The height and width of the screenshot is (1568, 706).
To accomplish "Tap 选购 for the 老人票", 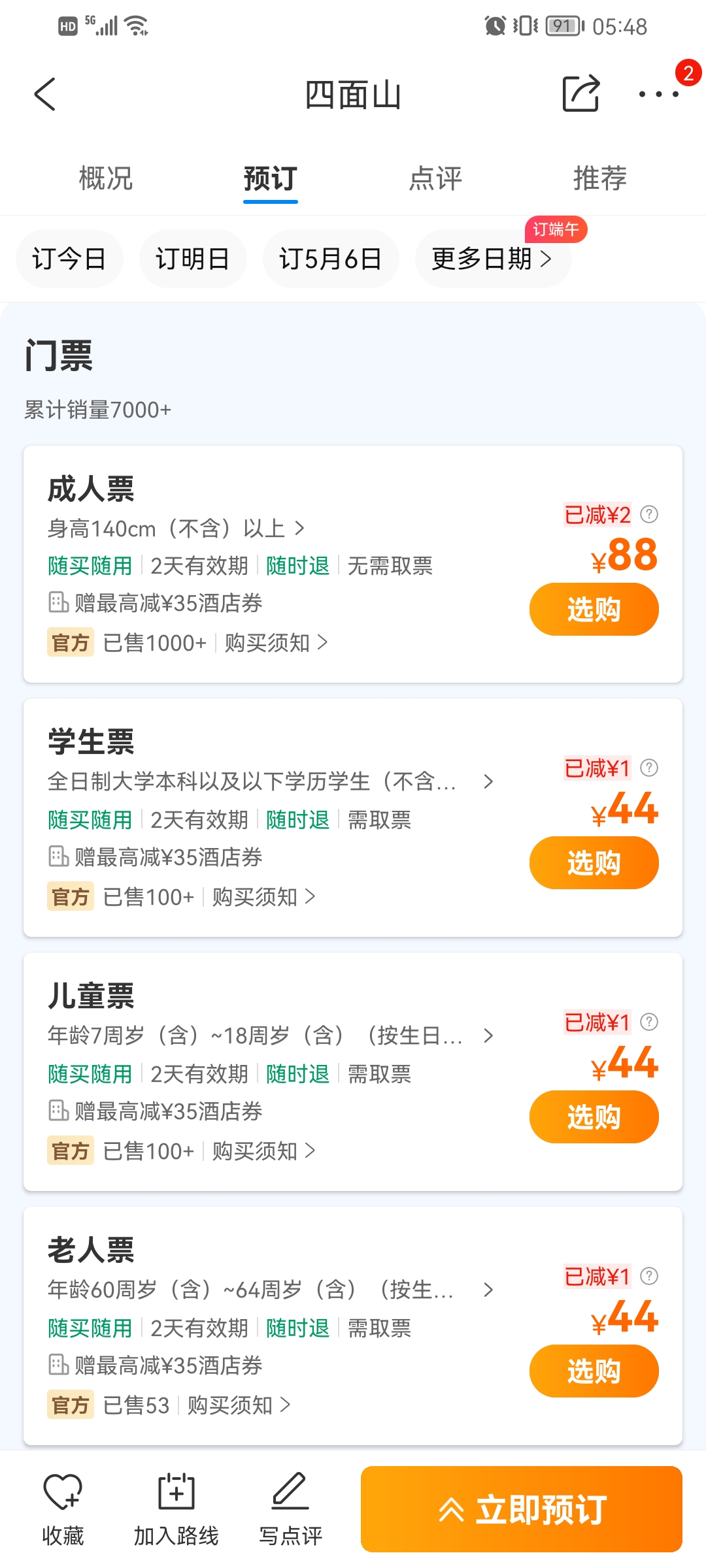I will (594, 1371).
